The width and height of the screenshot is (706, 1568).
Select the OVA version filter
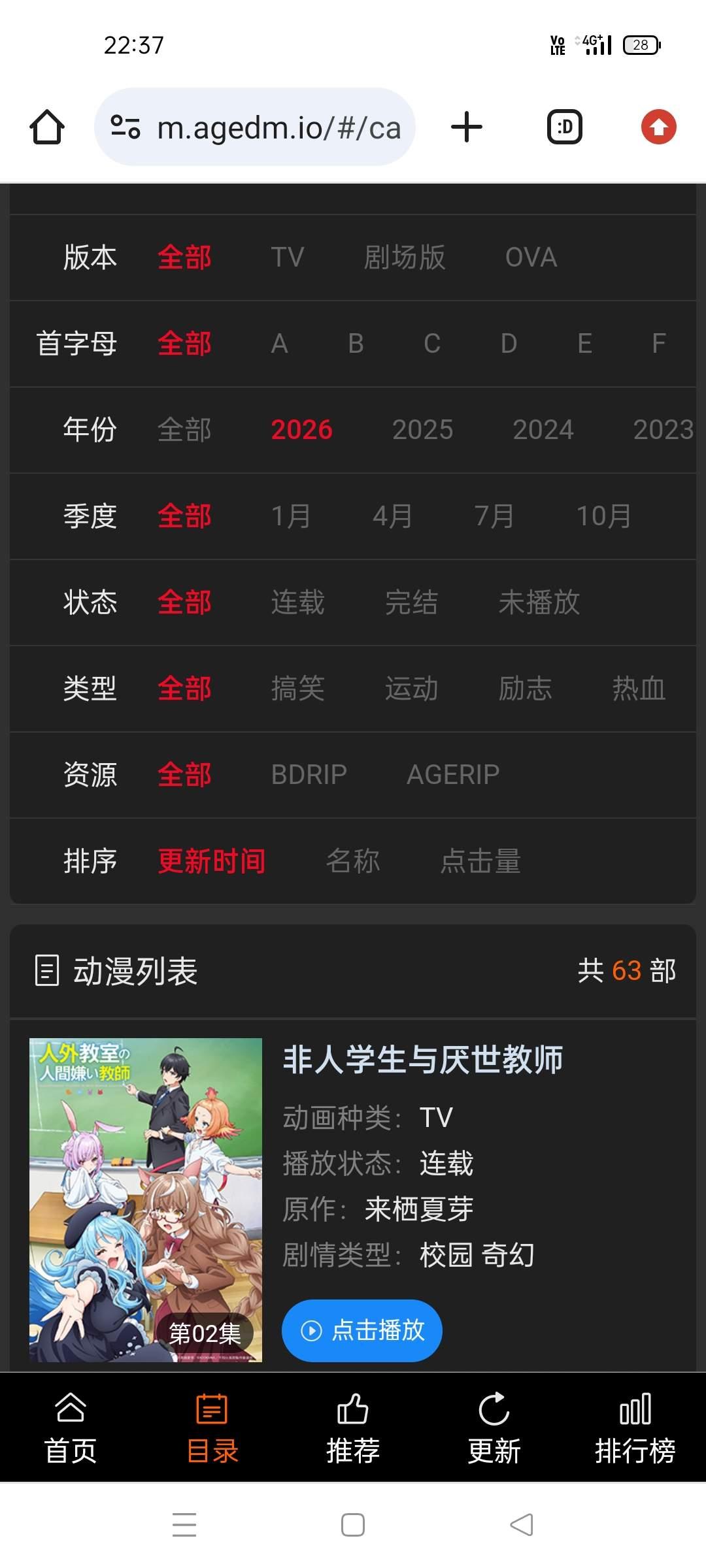(x=531, y=257)
